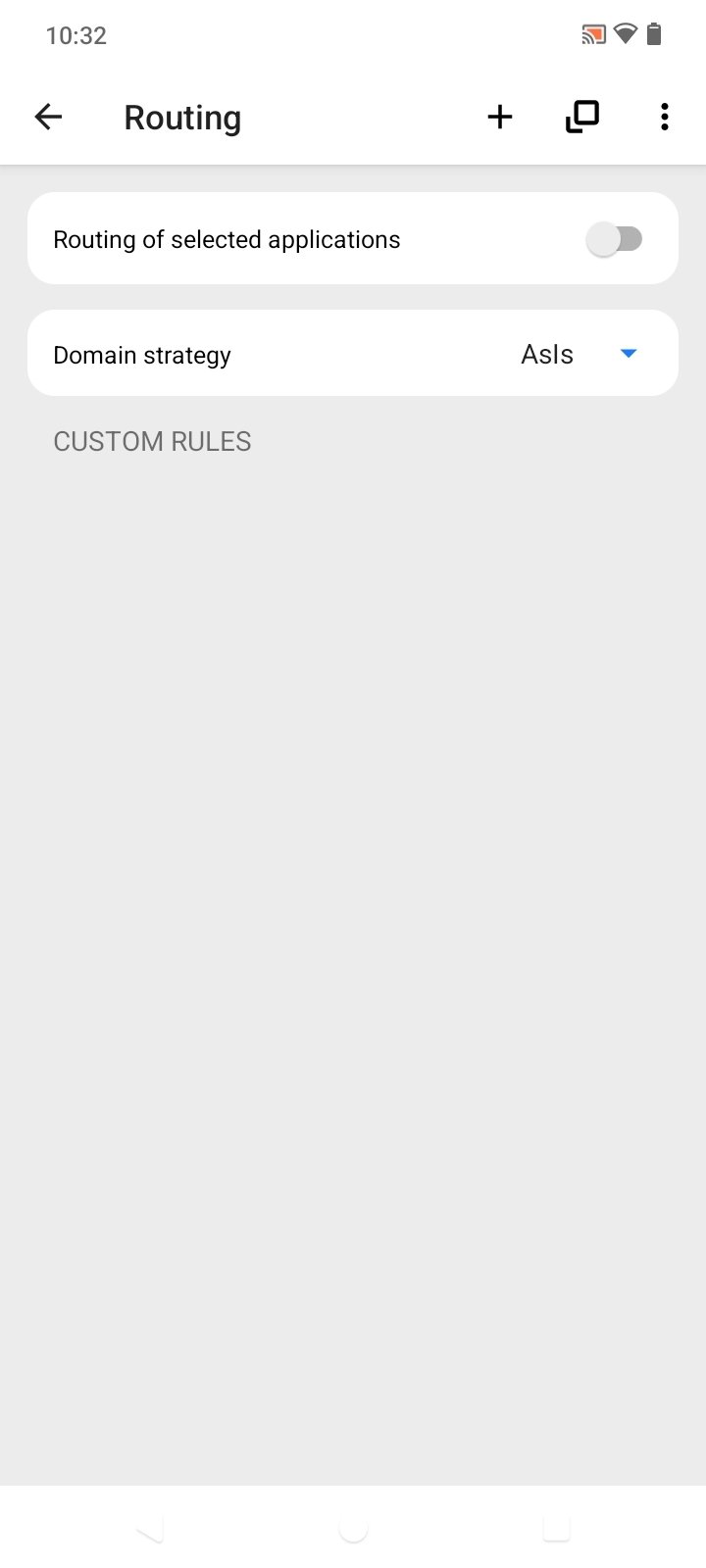Image resolution: width=706 pixels, height=1568 pixels.
Task: Go back from the Routing screen
Action: coord(48,118)
